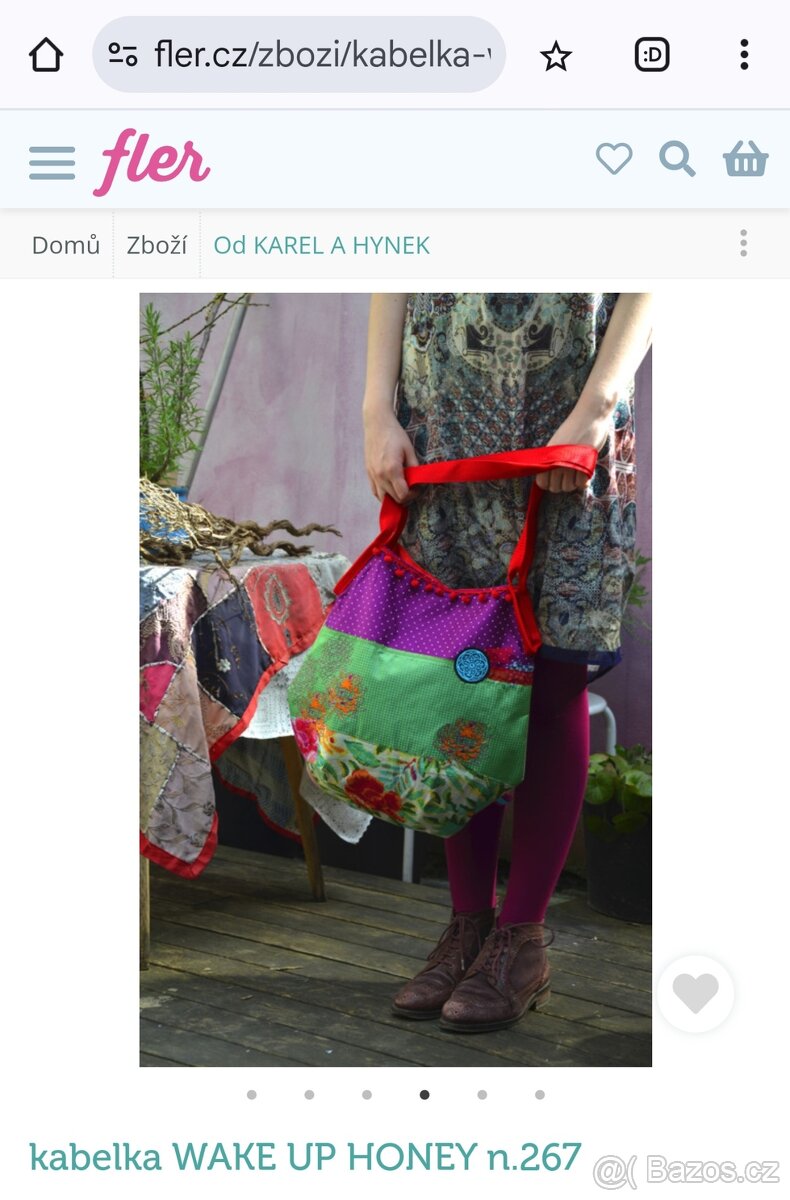Viewport: 790px width, 1200px height.
Task: Open the shopping basket
Action: point(746,159)
